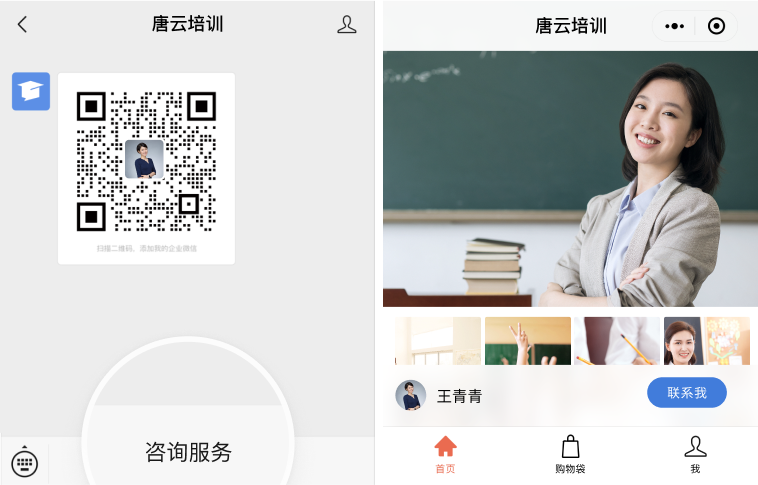
Task: Open the QR code image message
Action: pyautogui.click(x=146, y=168)
